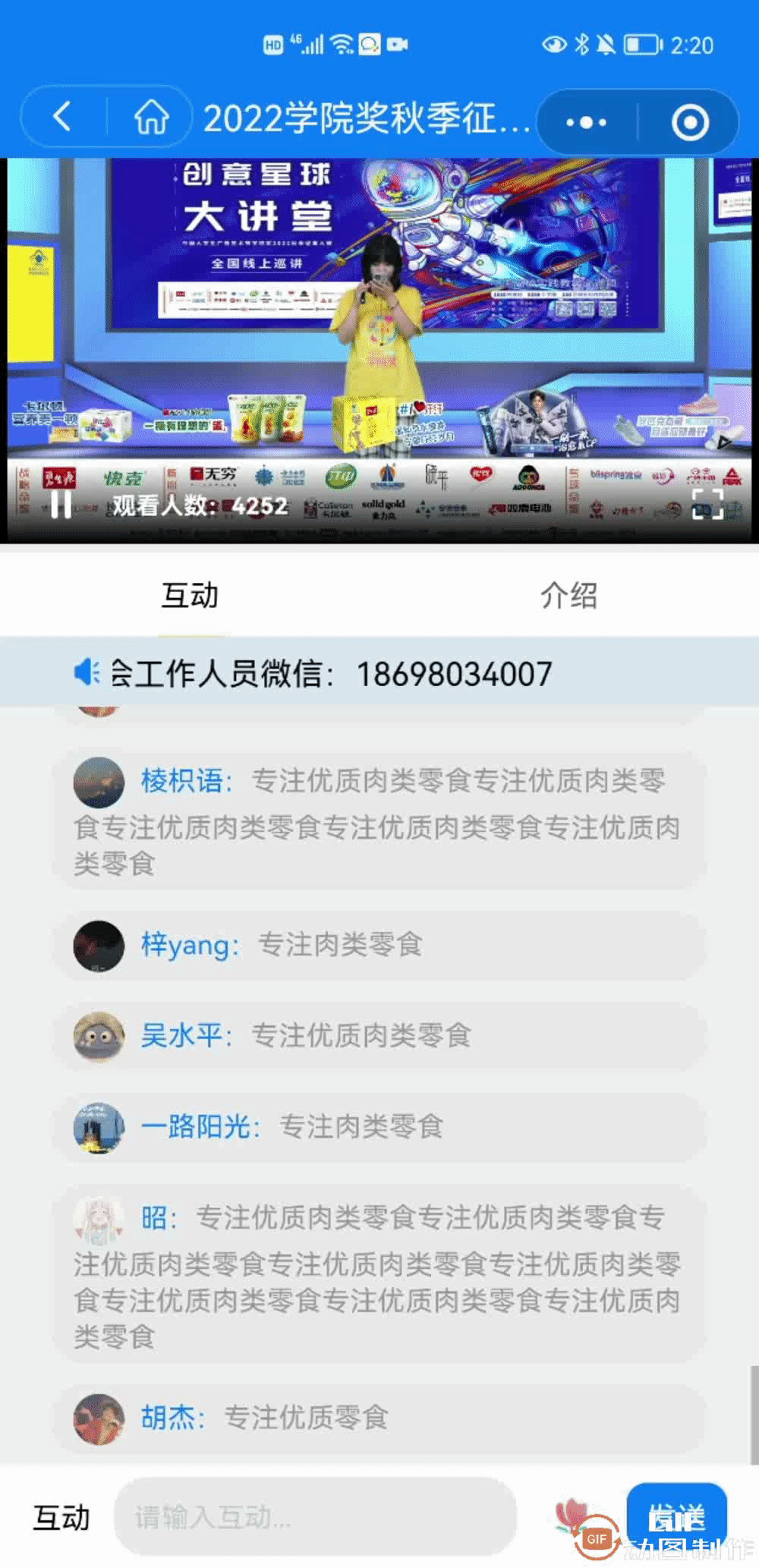Switch to the 介绍 tab
This screenshot has height=1568, width=759.
point(568,595)
